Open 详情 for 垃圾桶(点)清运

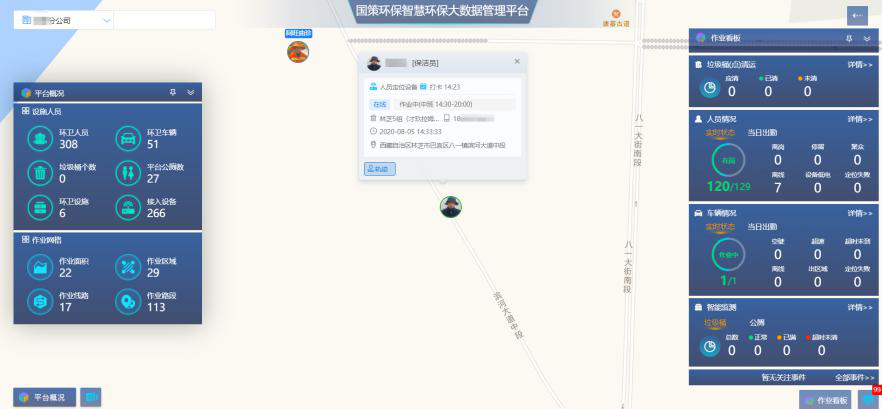pos(859,64)
